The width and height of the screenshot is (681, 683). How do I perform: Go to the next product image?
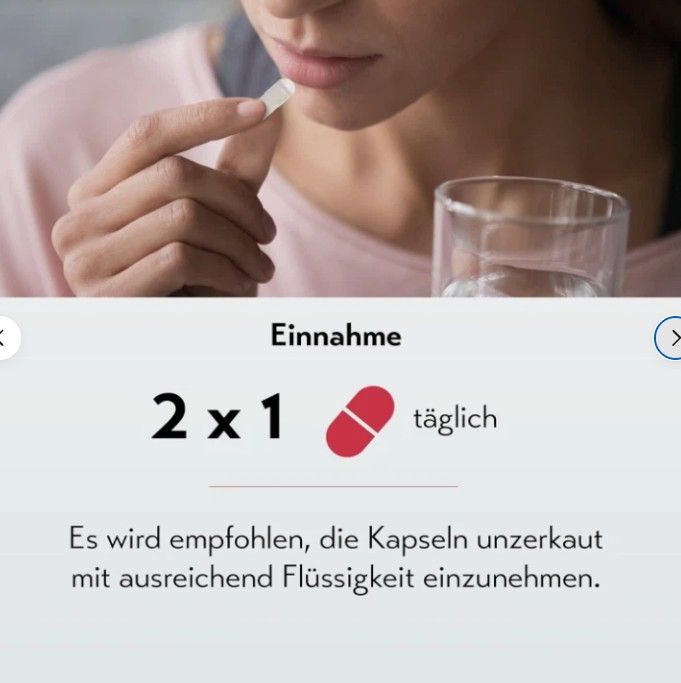coord(670,338)
